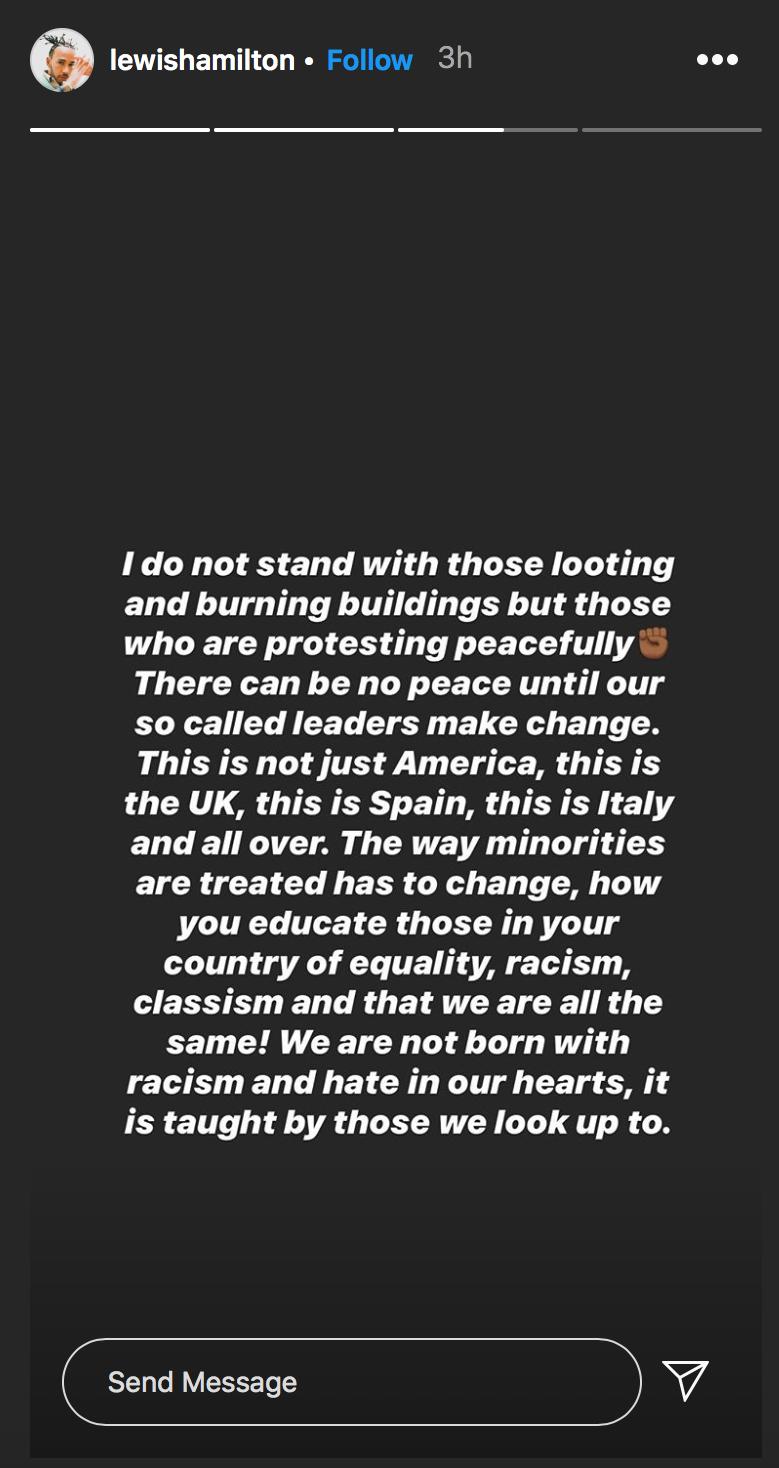Viewport: 779px width, 1468px height.
Task: Open lewishamilton's profile picture
Action: pyautogui.click(x=62, y=60)
